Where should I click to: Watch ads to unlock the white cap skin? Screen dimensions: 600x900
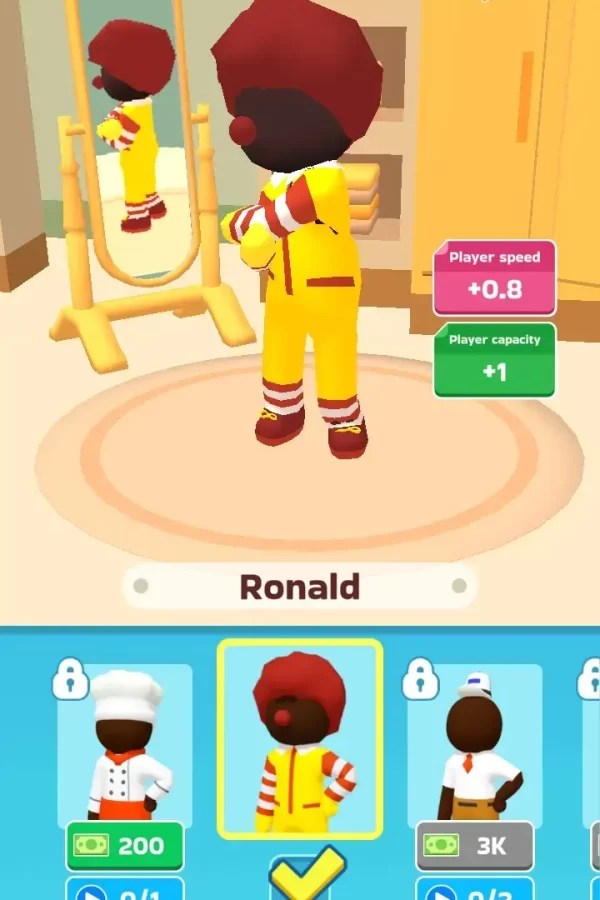[x=475, y=889]
